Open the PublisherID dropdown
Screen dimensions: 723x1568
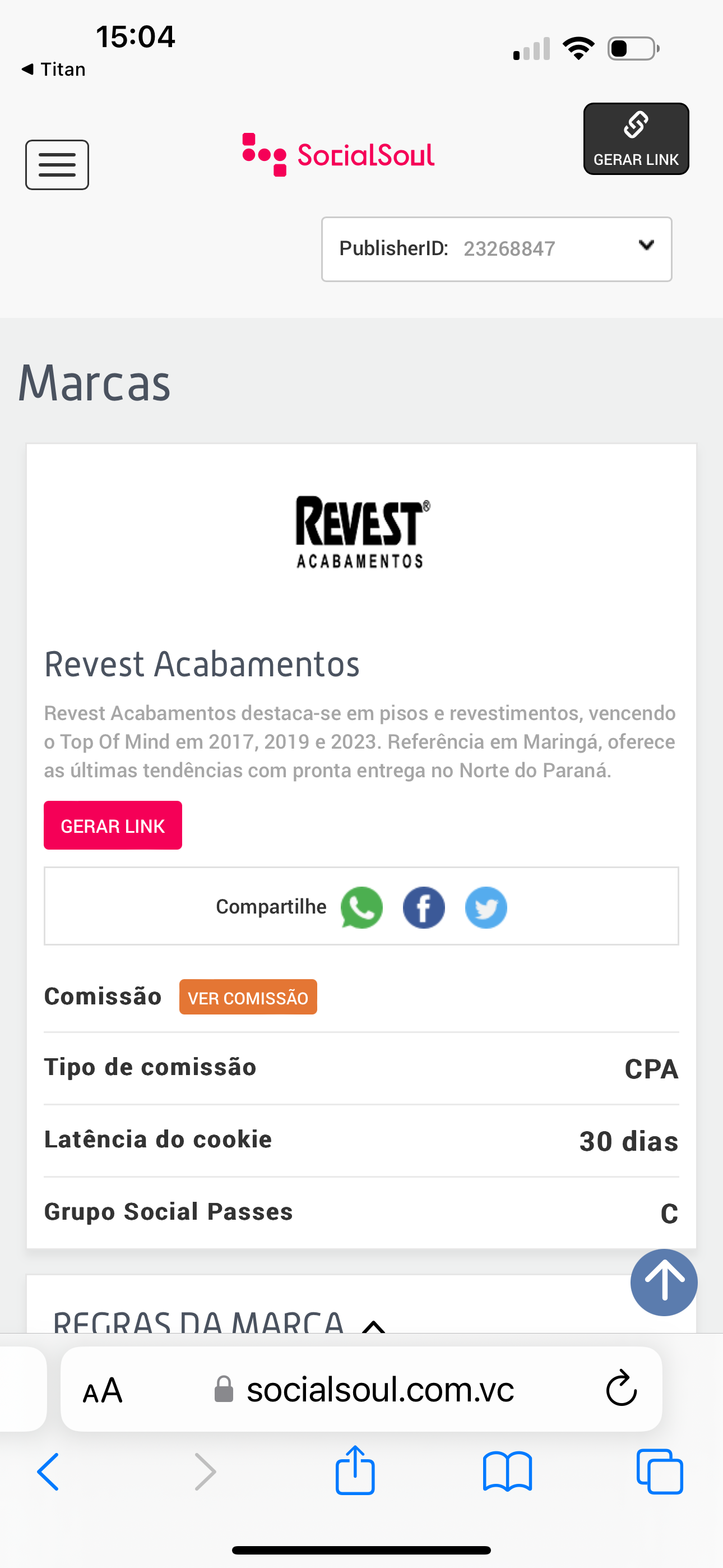tap(496, 249)
